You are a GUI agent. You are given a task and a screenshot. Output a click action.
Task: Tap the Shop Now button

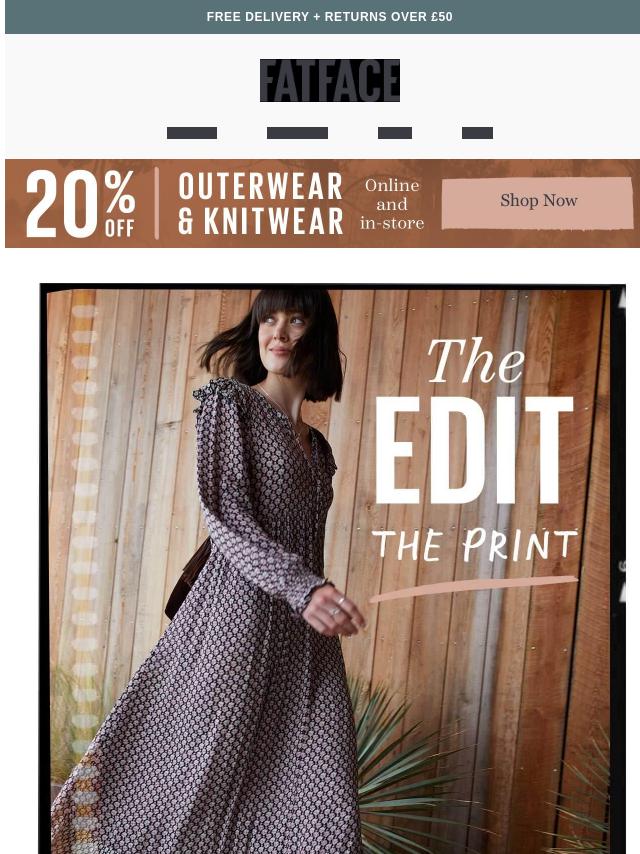click(x=538, y=202)
